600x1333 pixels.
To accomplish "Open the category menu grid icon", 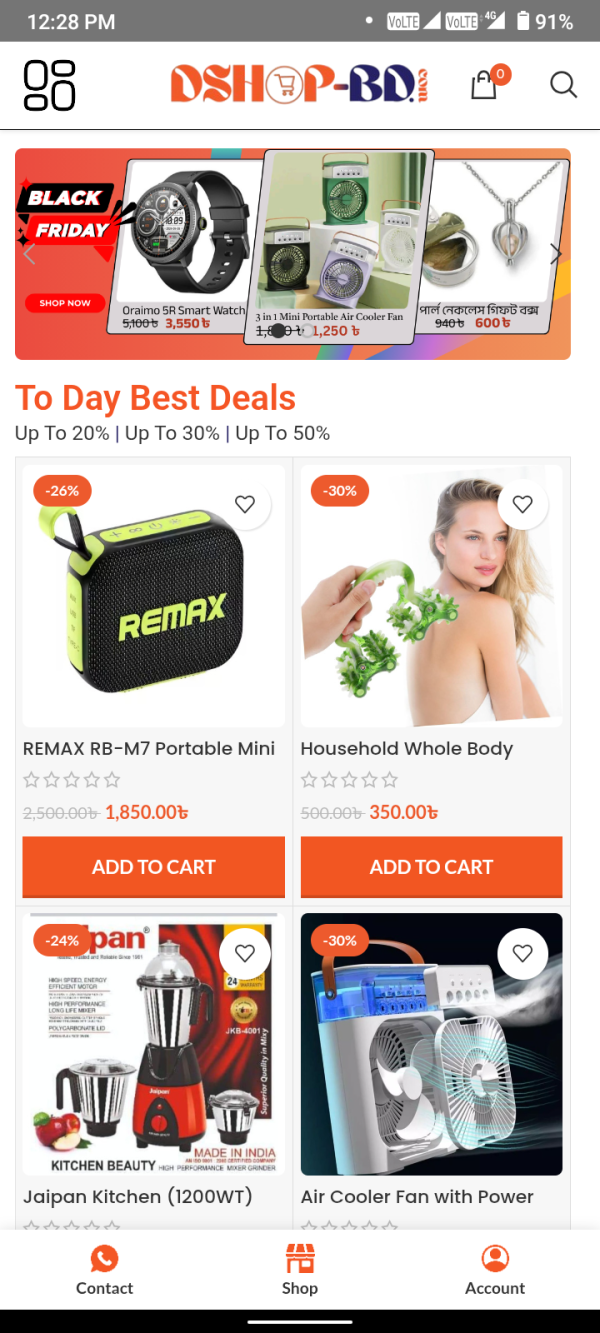I will click(x=49, y=85).
